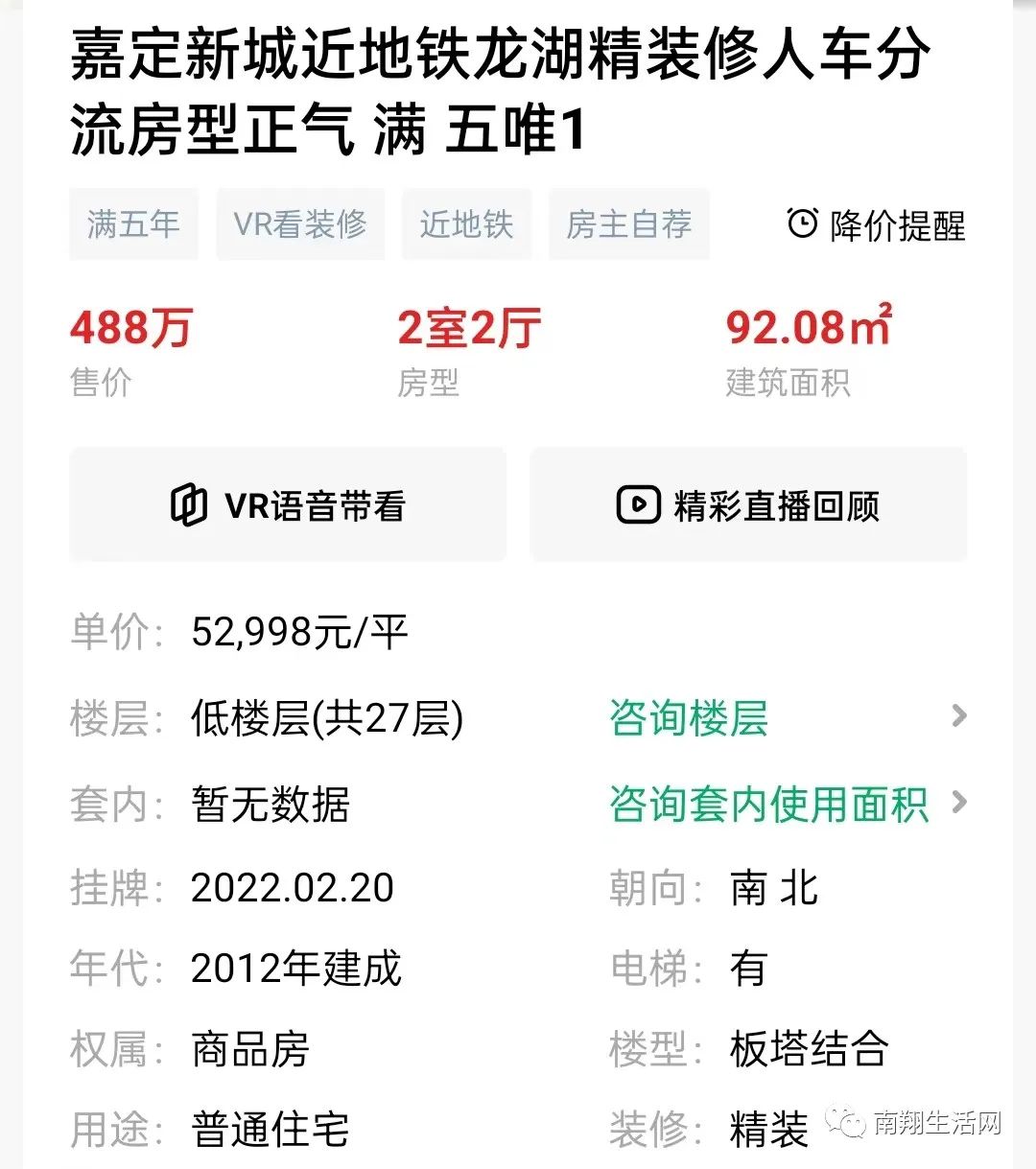Start the VR语音带看 tour
The height and width of the screenshot is (1169, 1036).
pyautogui.click(x=288, y=505)
